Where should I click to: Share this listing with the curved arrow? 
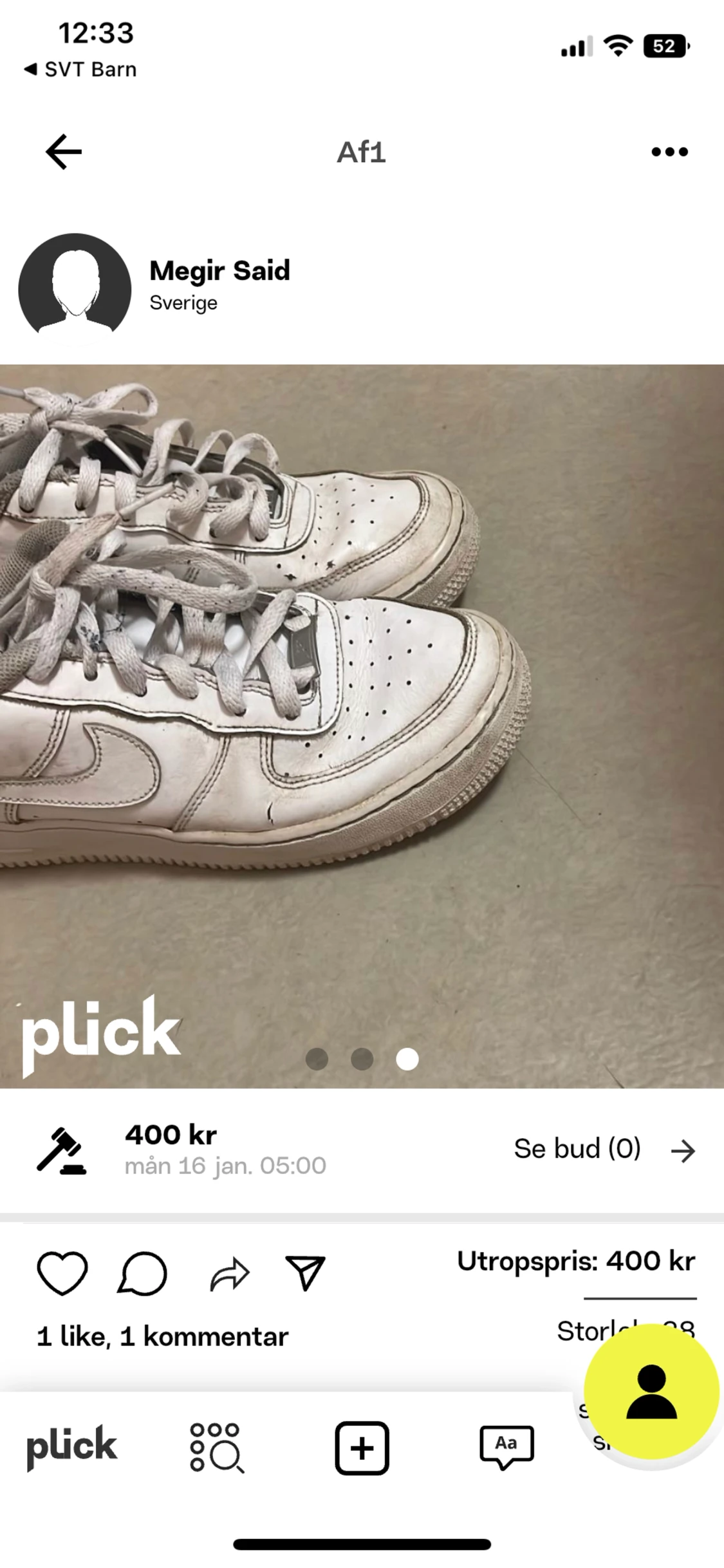229,1273
